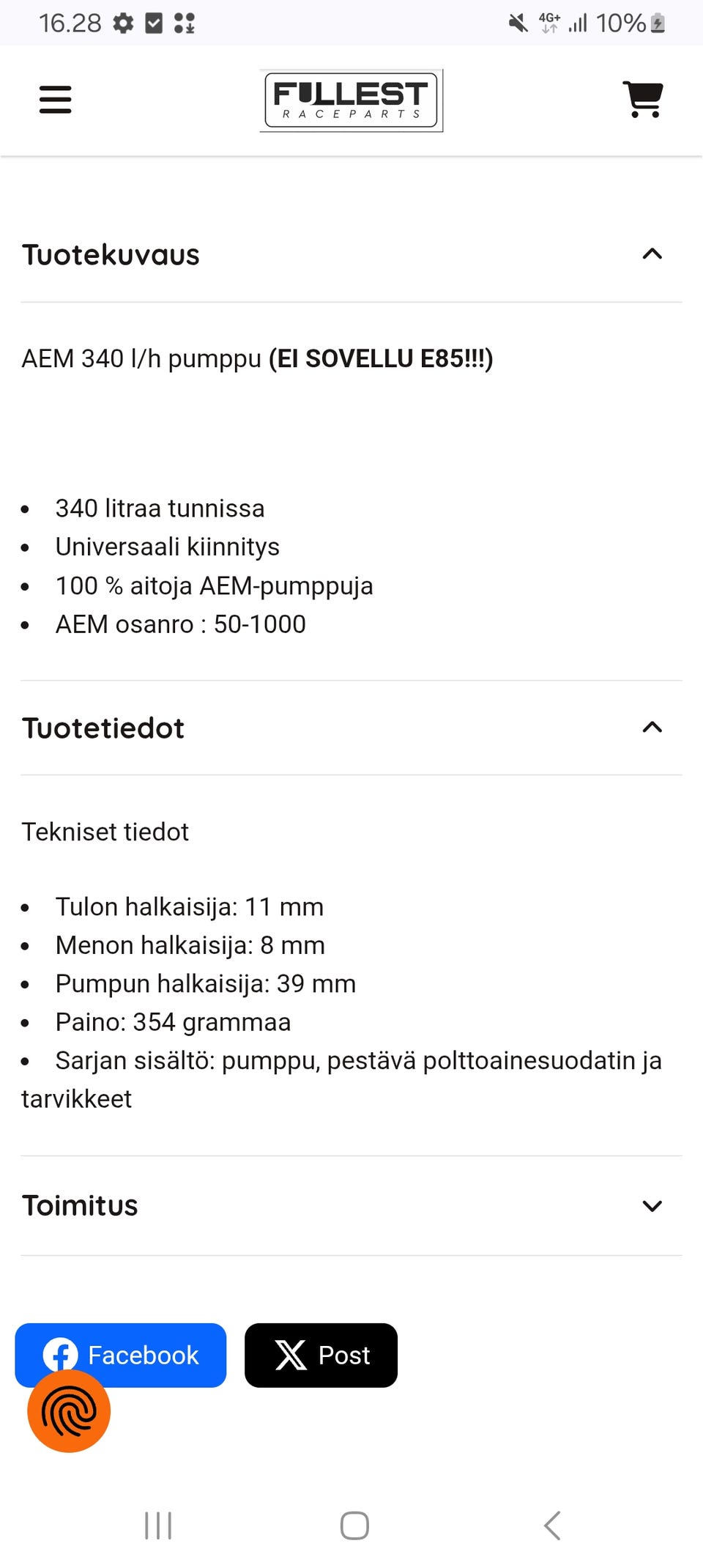
Task: Expand the Toimitus section
Action: click(x=652, y=1205)
